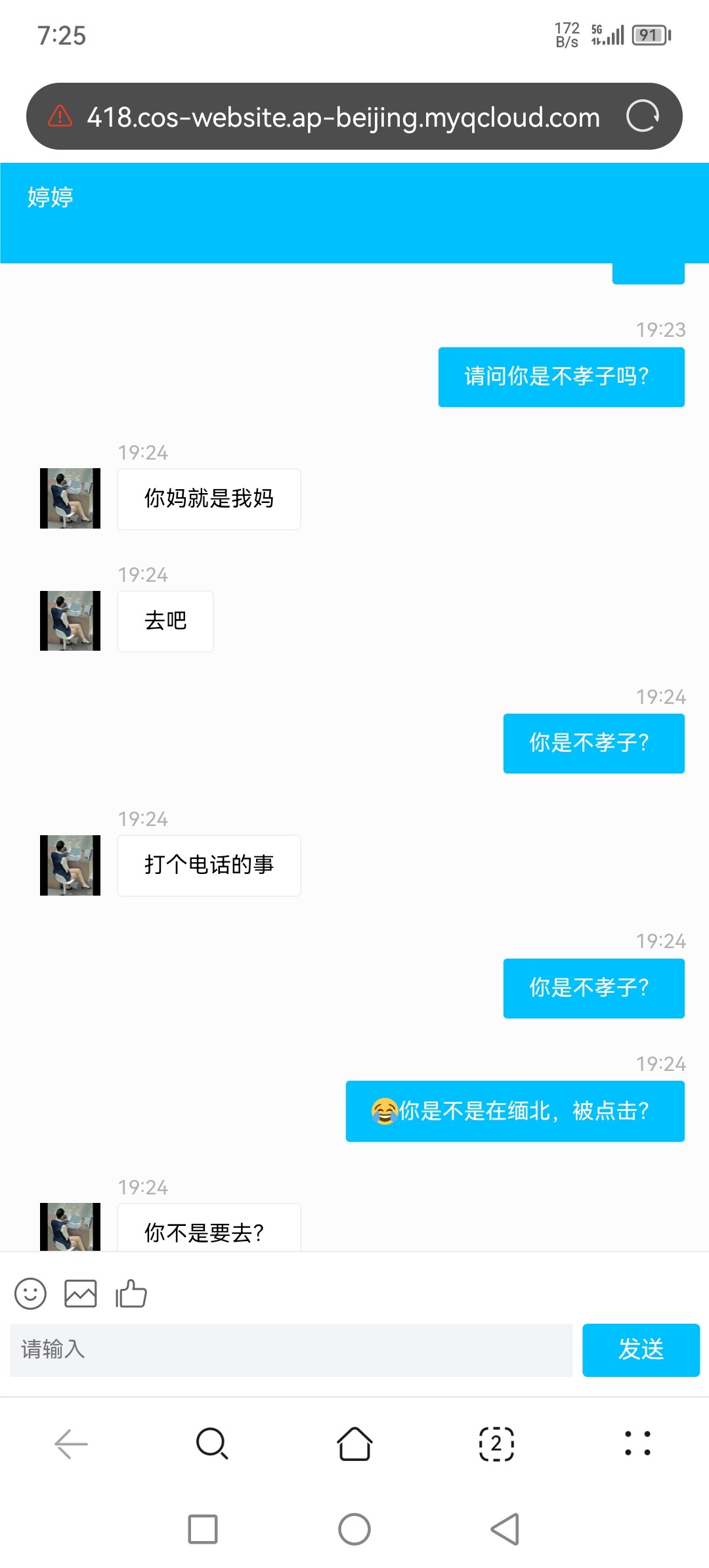Screen dimensions: 709x1568
Task: Tap the message 打个电话的事
Action: 208,865
